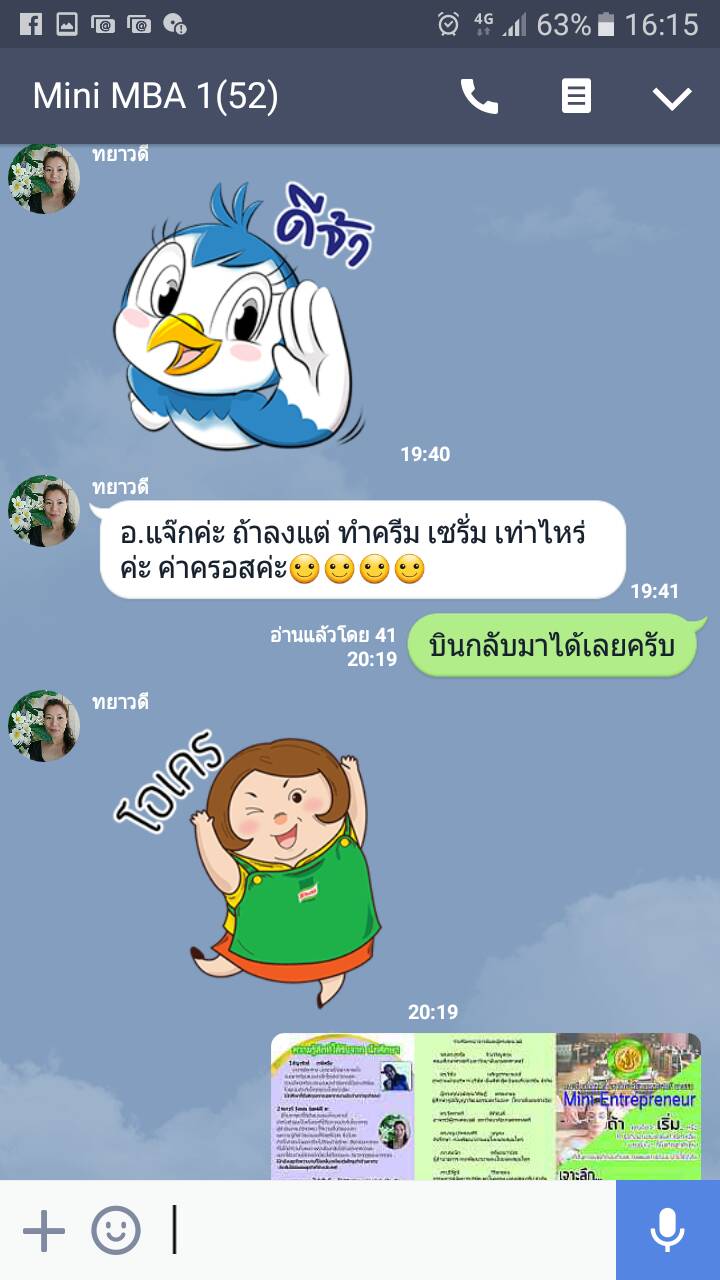Tap the message text input field
The image size is (720, 1280).
390,1230
